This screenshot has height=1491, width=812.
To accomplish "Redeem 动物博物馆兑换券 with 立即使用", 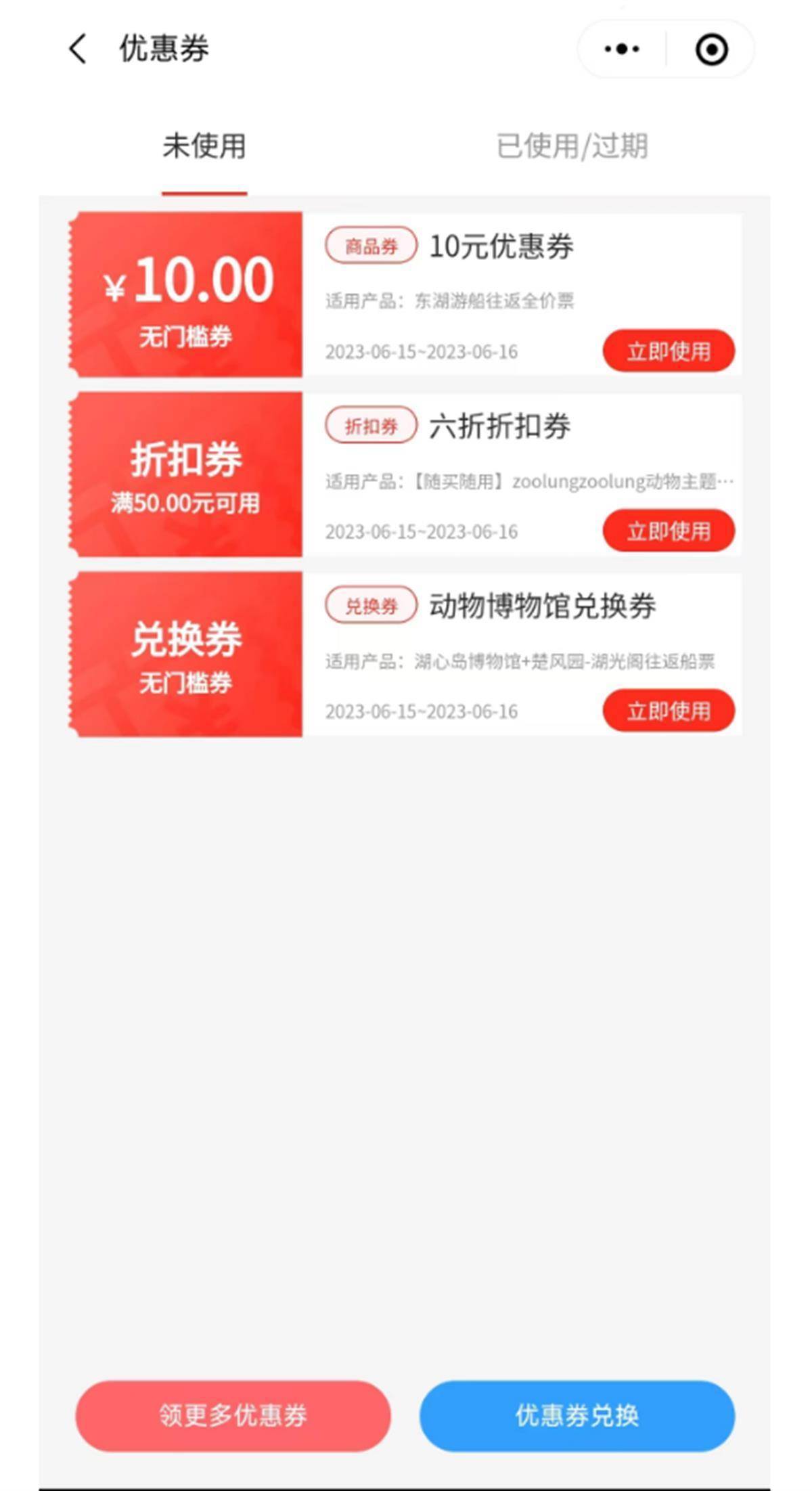I will (668, 711).
